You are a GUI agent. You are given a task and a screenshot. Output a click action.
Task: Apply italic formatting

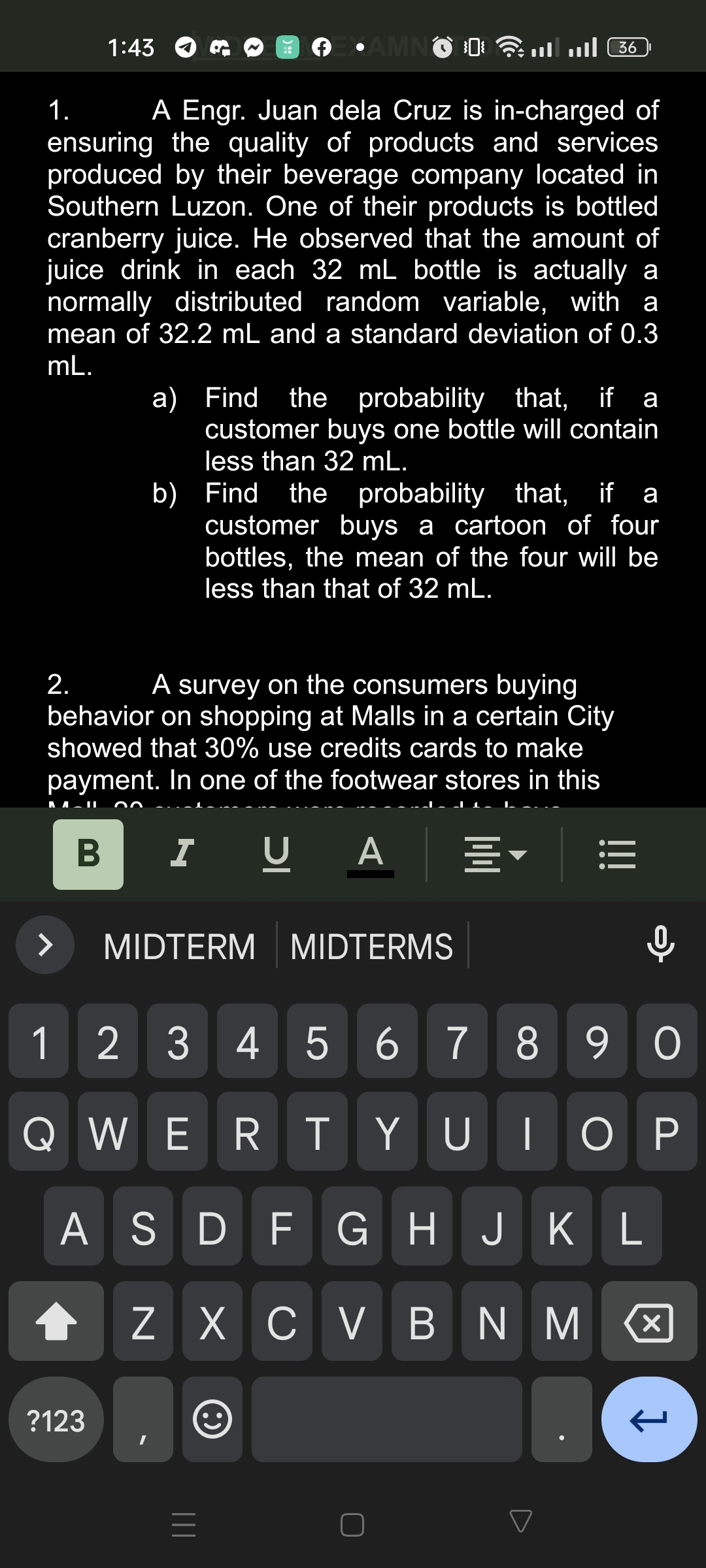181,854
